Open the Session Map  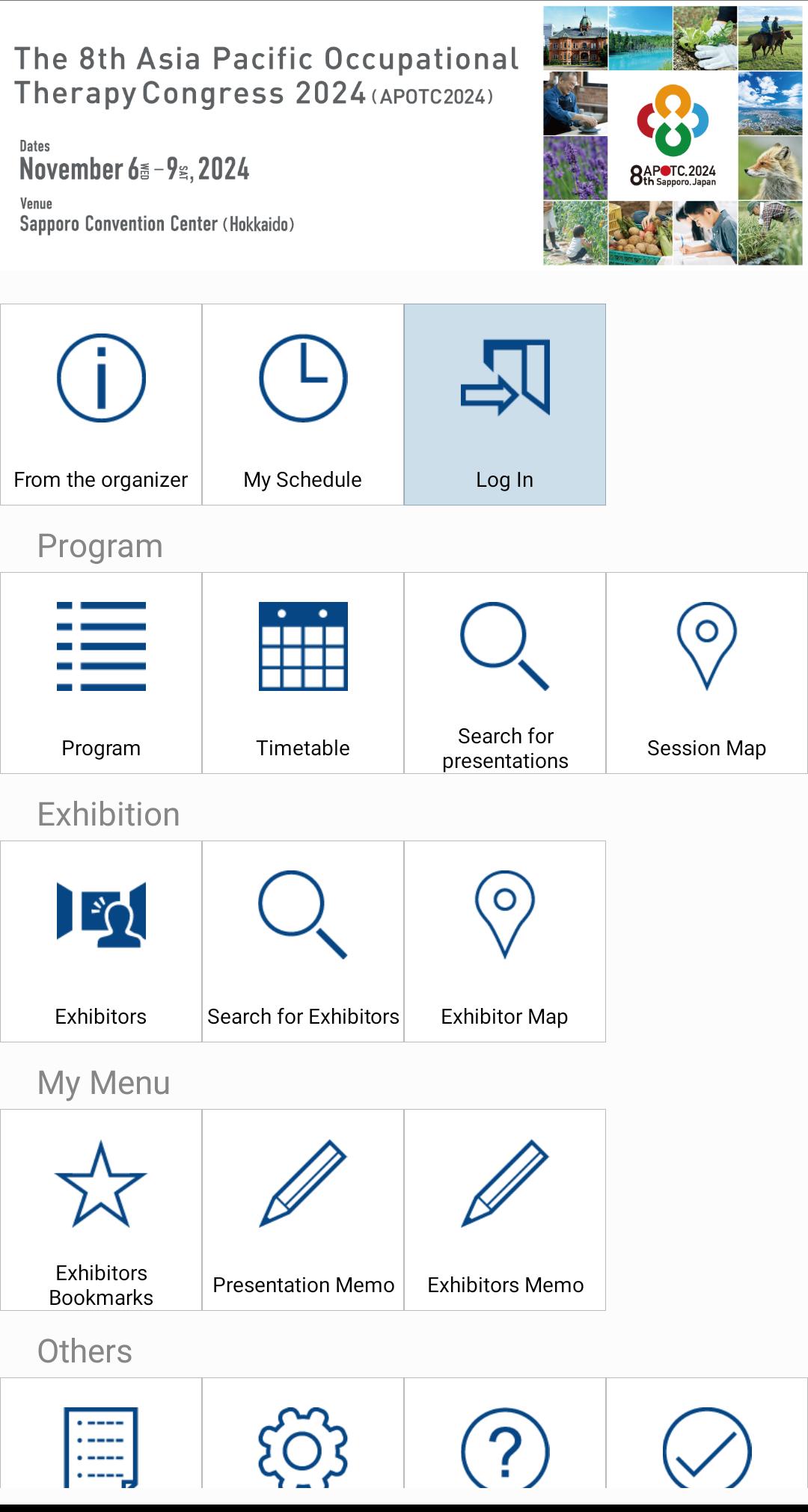click(707, 673)
